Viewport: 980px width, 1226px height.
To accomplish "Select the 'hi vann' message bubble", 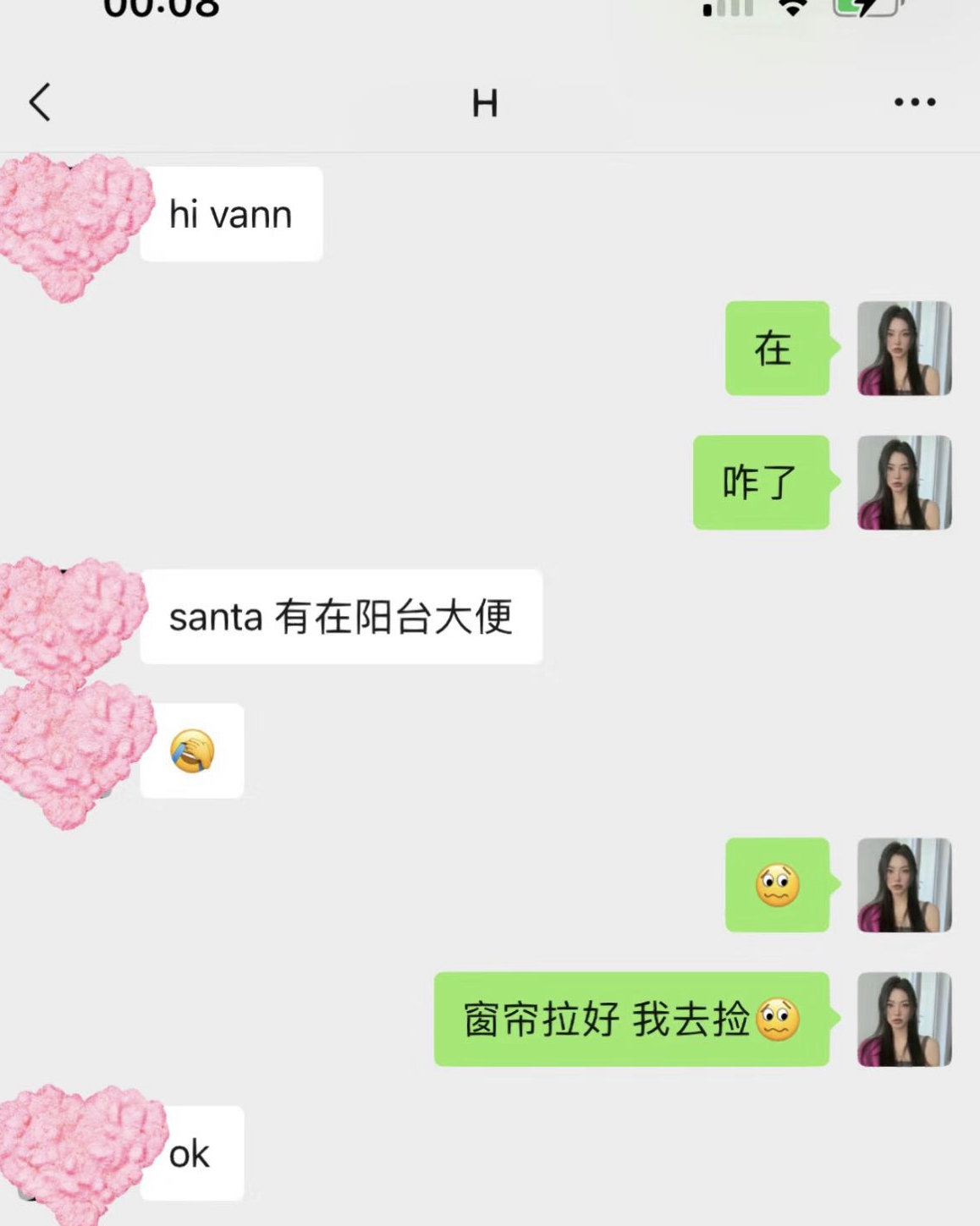I will coord(230,214).
